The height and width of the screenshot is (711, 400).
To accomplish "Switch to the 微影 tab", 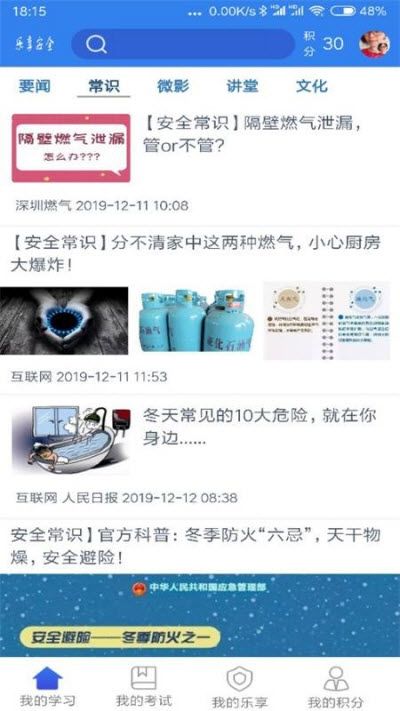I will pos(173,86).
